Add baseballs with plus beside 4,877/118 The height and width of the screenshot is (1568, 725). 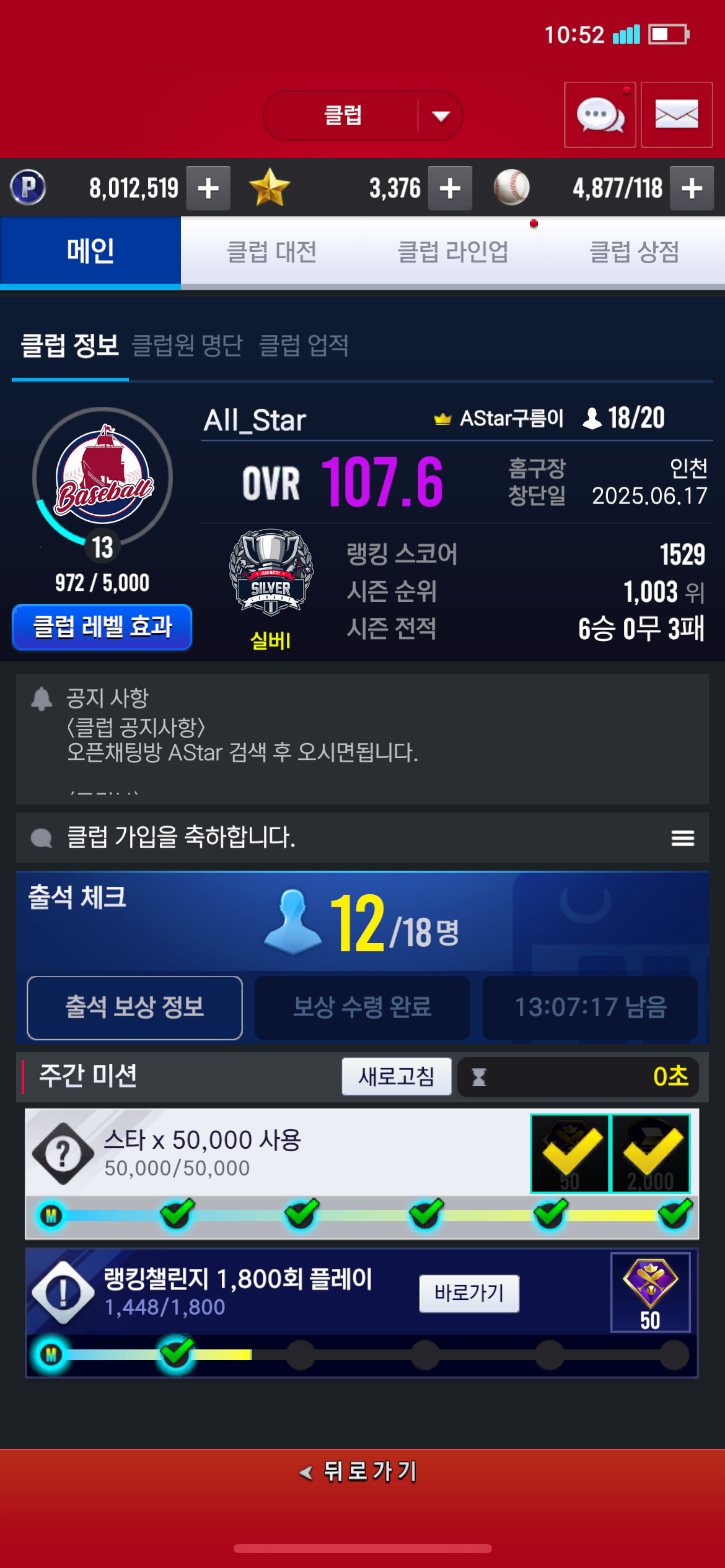[692, 188]
